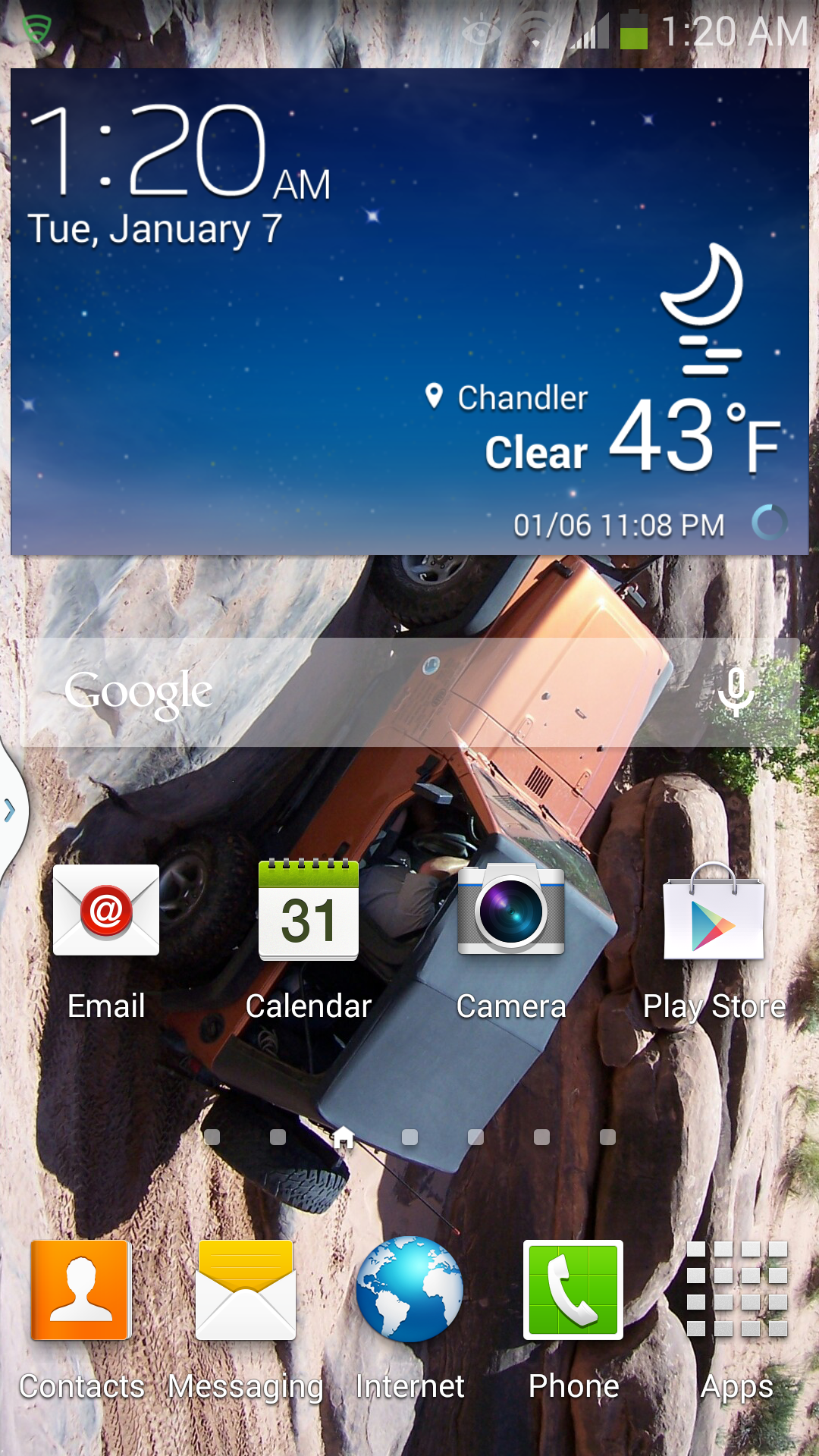Expand the side panel handle arrow

click(x=11, y=810)
